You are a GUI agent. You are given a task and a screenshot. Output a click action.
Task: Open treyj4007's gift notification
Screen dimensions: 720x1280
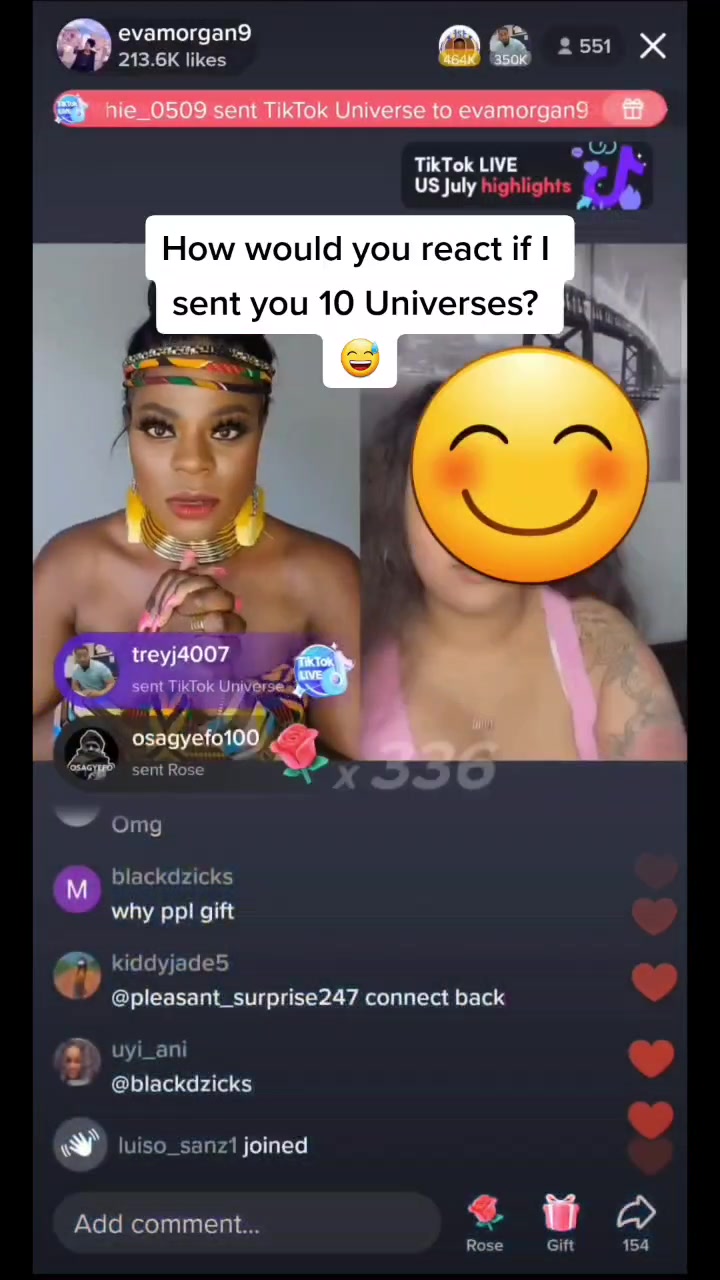pos(203,669)
